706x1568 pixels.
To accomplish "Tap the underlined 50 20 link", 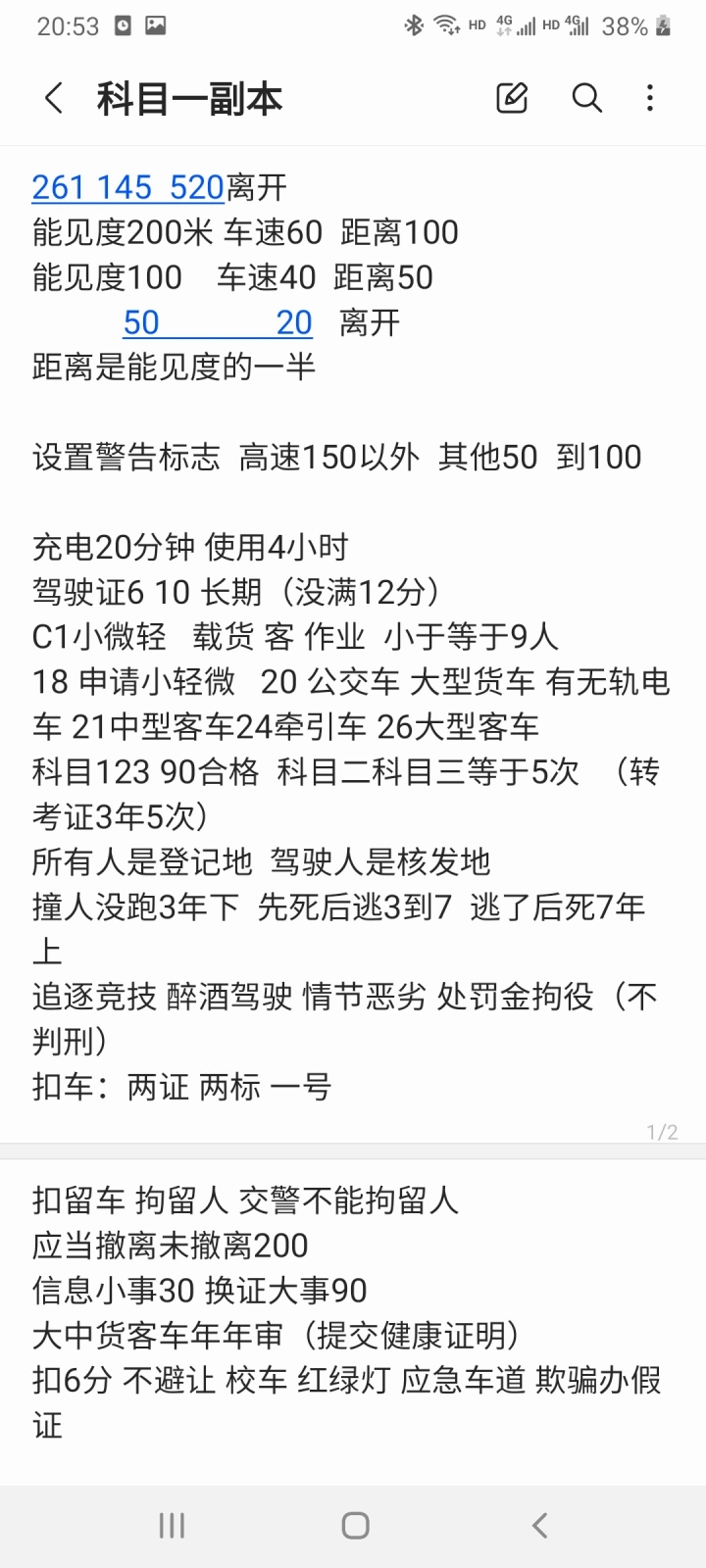I will (x=218, y=322).
